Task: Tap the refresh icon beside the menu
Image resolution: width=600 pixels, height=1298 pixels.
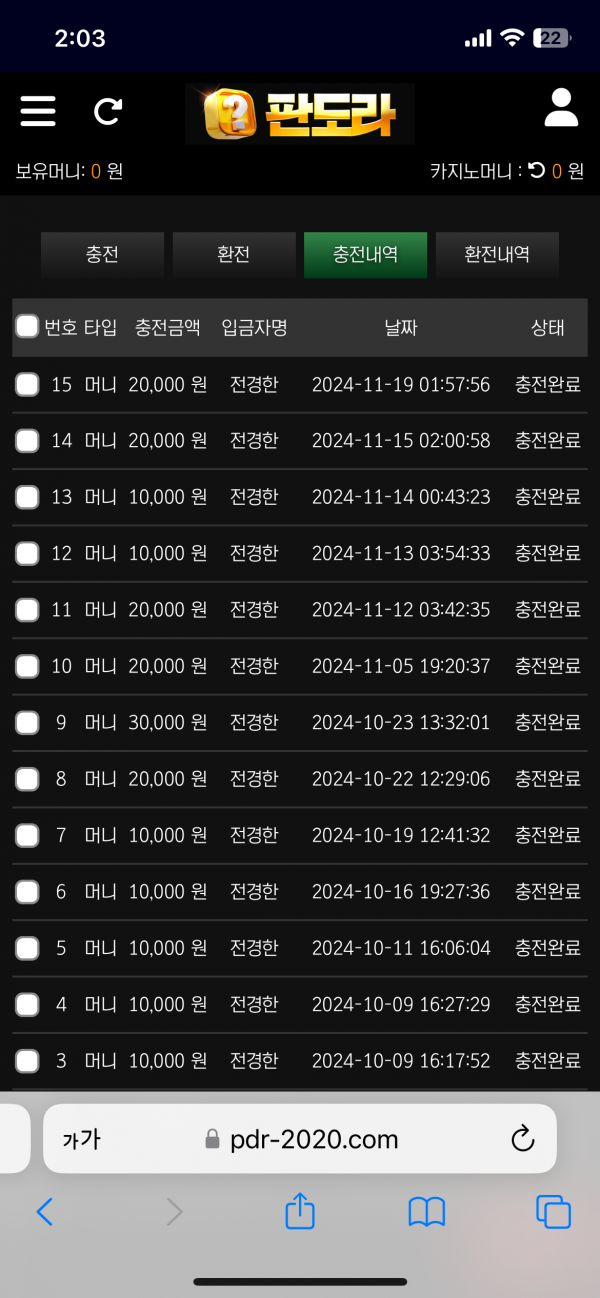Action: [107, 110]
